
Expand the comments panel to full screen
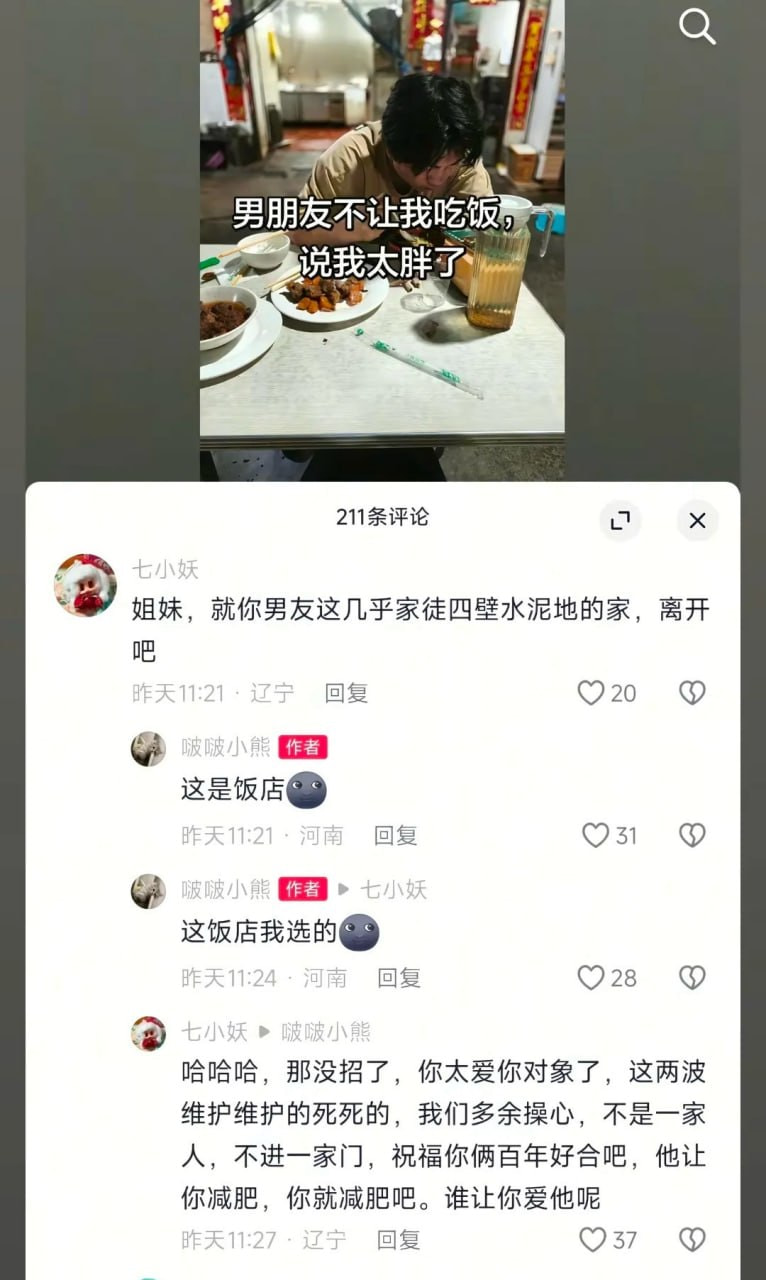click(620, 520)
